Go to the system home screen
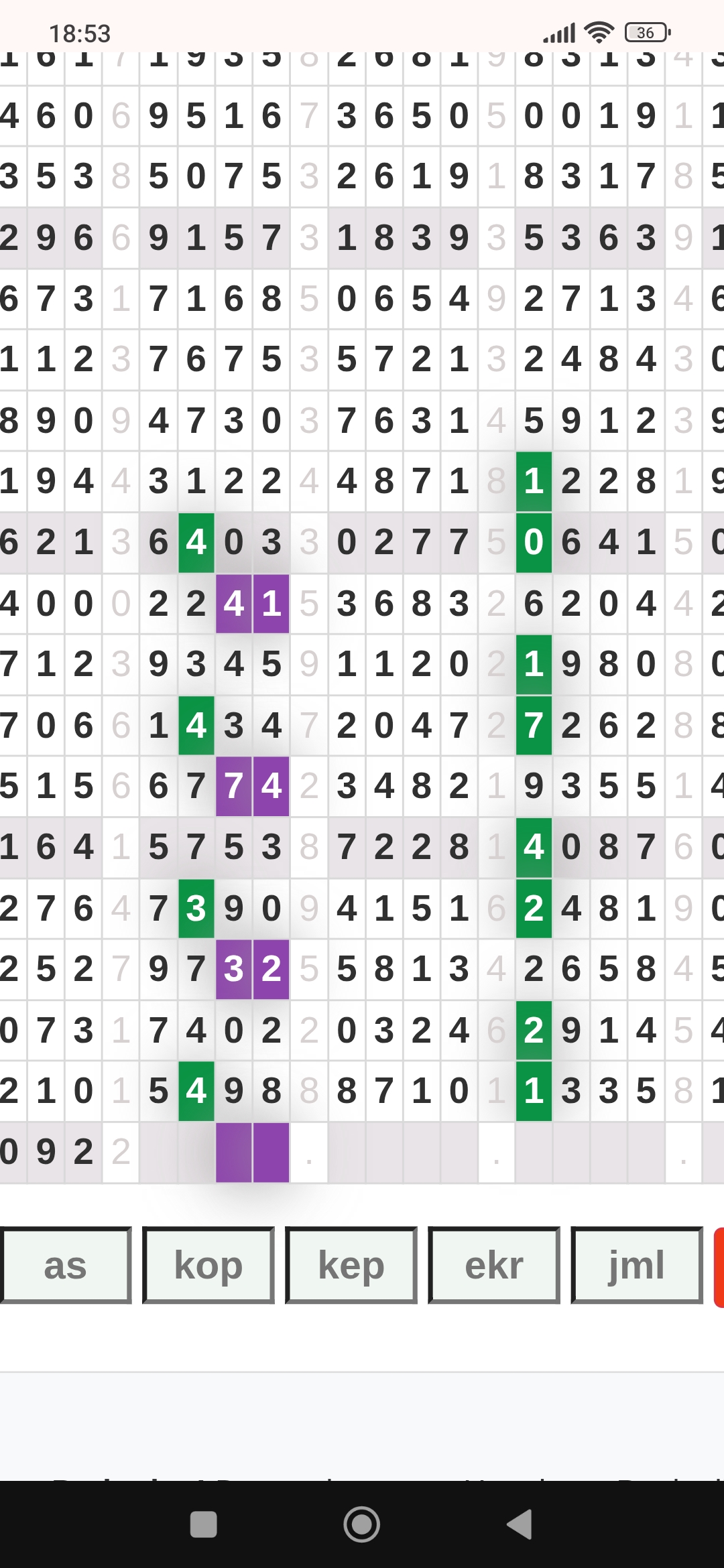The width and height of the screenshot is (724, 1568). click(x=362, y=1524)
